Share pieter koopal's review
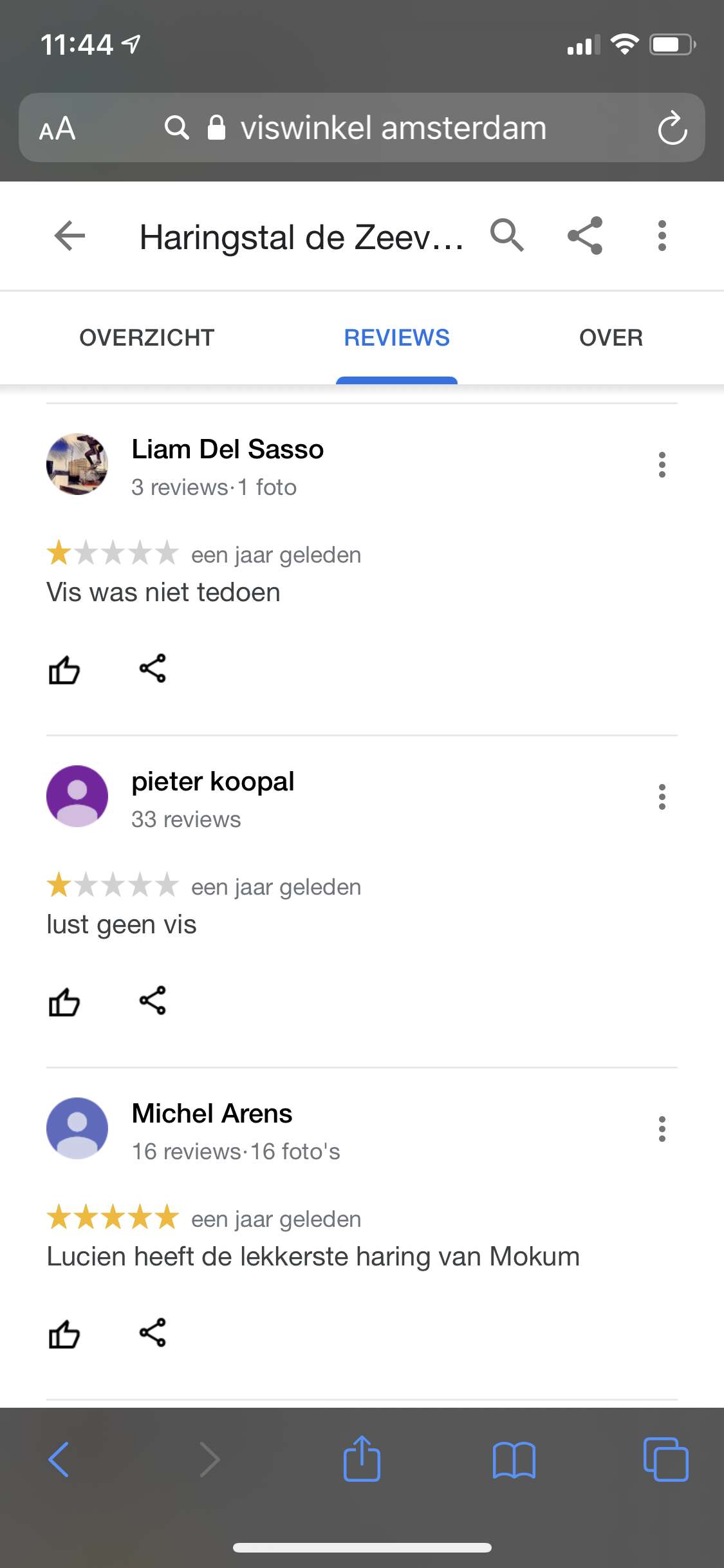 click(x=153, y=1000)
